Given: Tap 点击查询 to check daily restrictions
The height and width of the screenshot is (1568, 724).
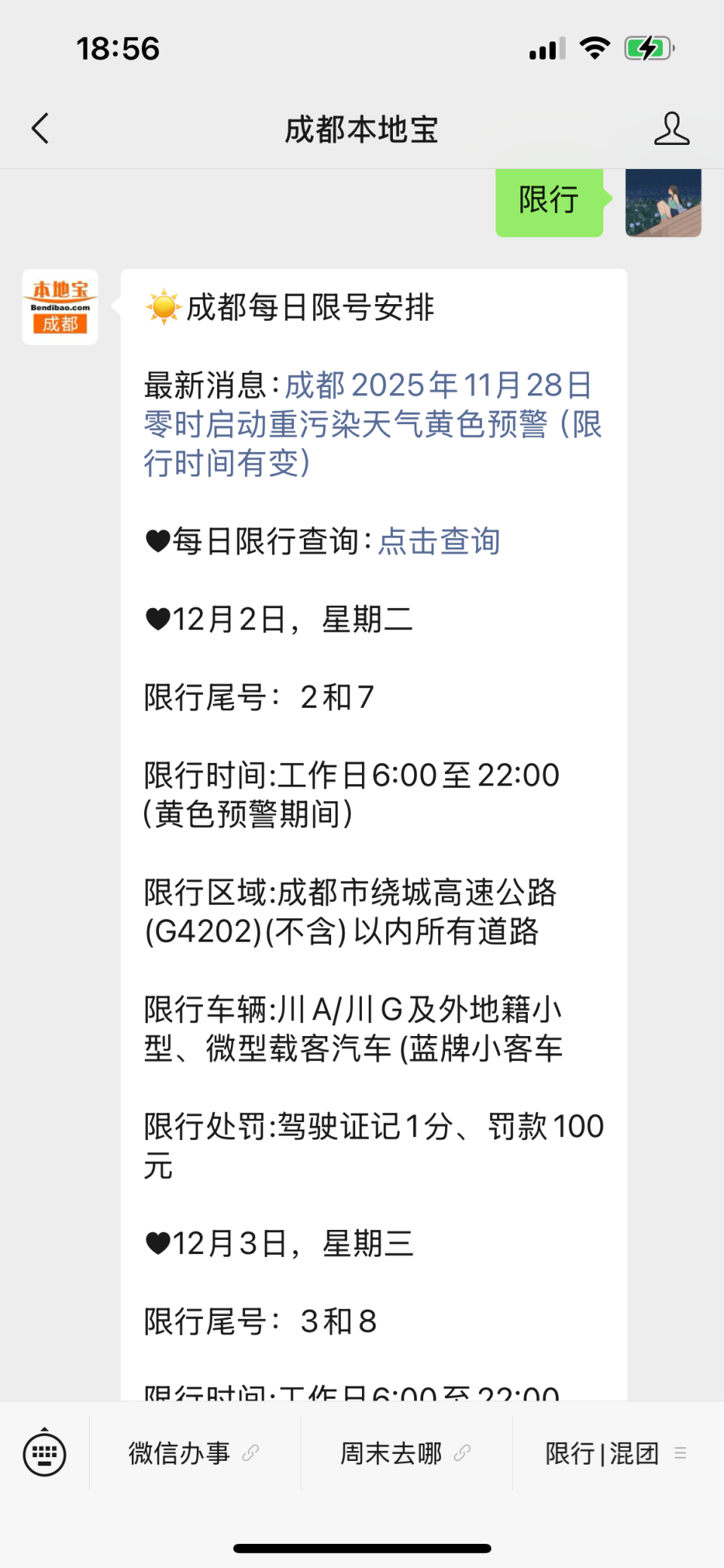Looking at the screenshot, I should 440,542.
